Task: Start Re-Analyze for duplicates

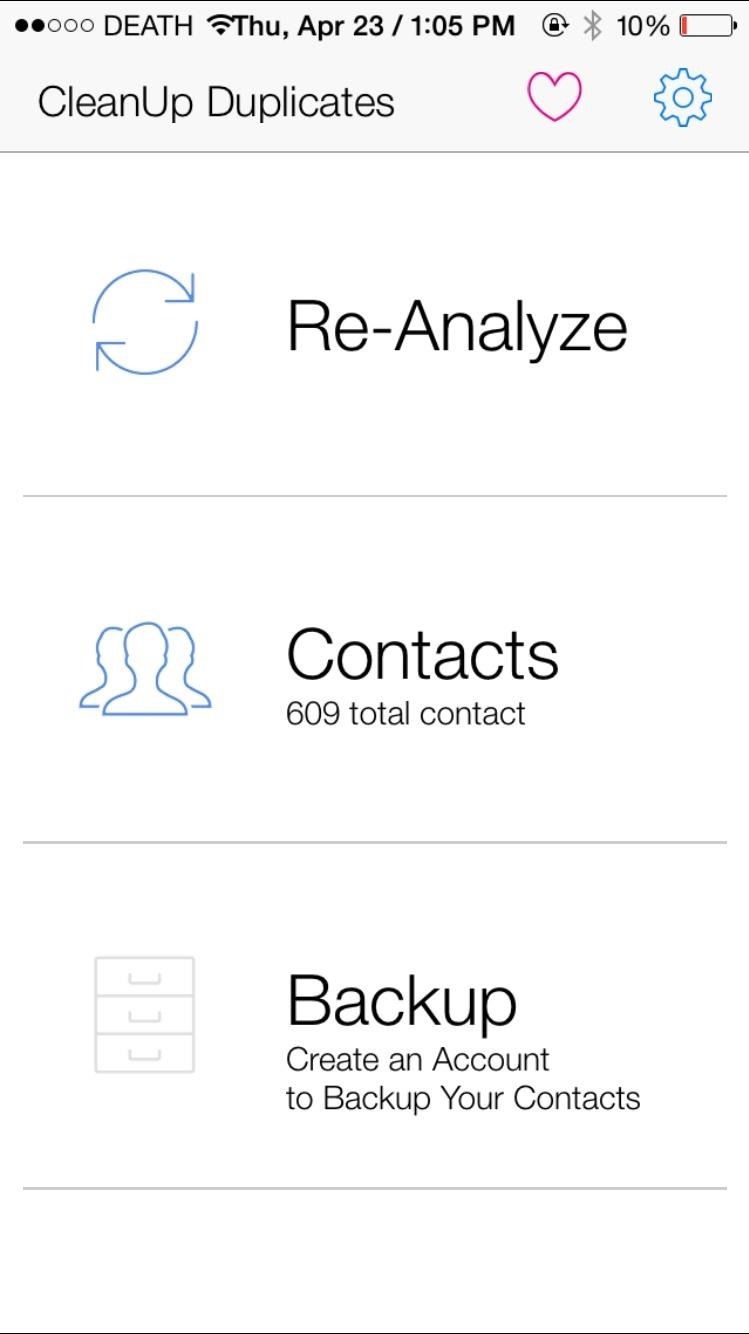Action: click(x=374, y=324)
